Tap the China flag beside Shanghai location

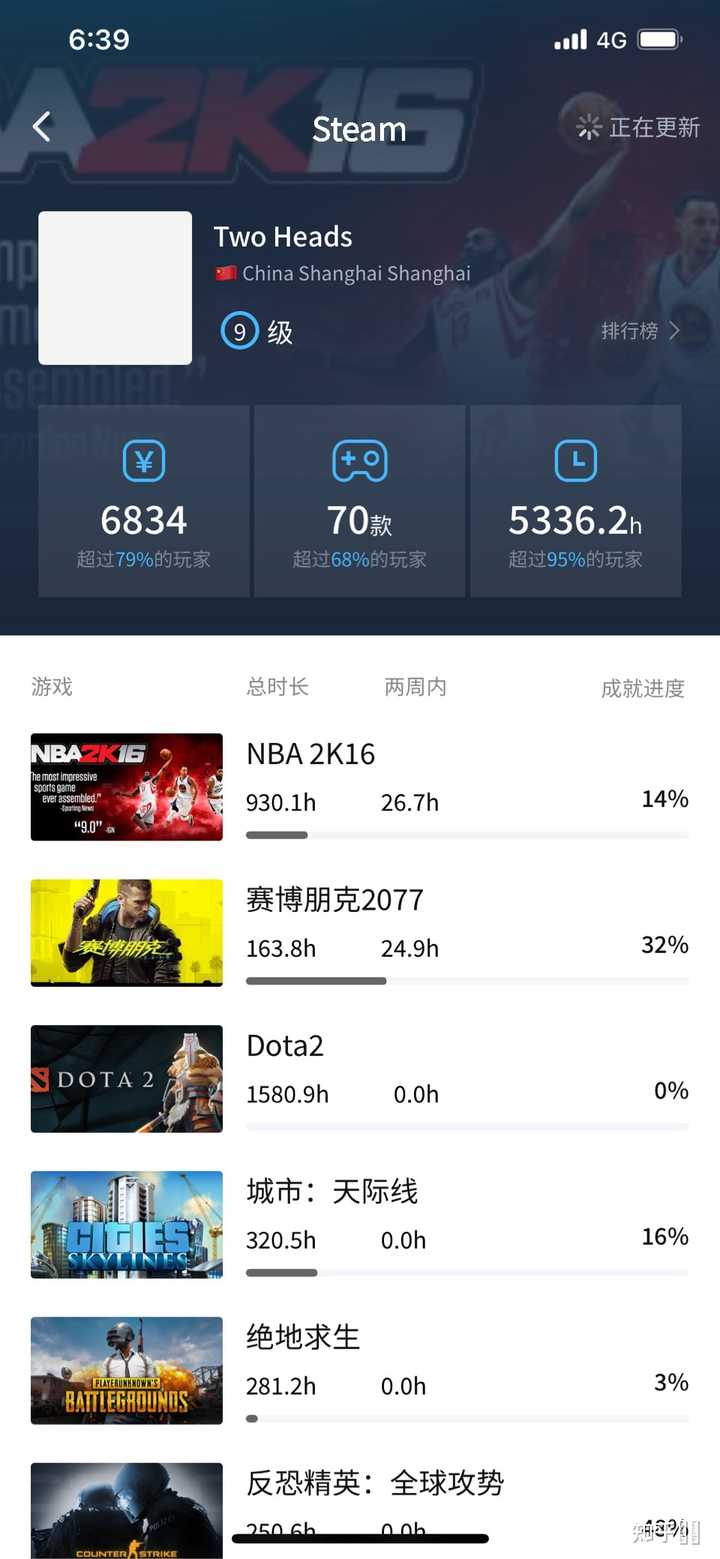225,270
